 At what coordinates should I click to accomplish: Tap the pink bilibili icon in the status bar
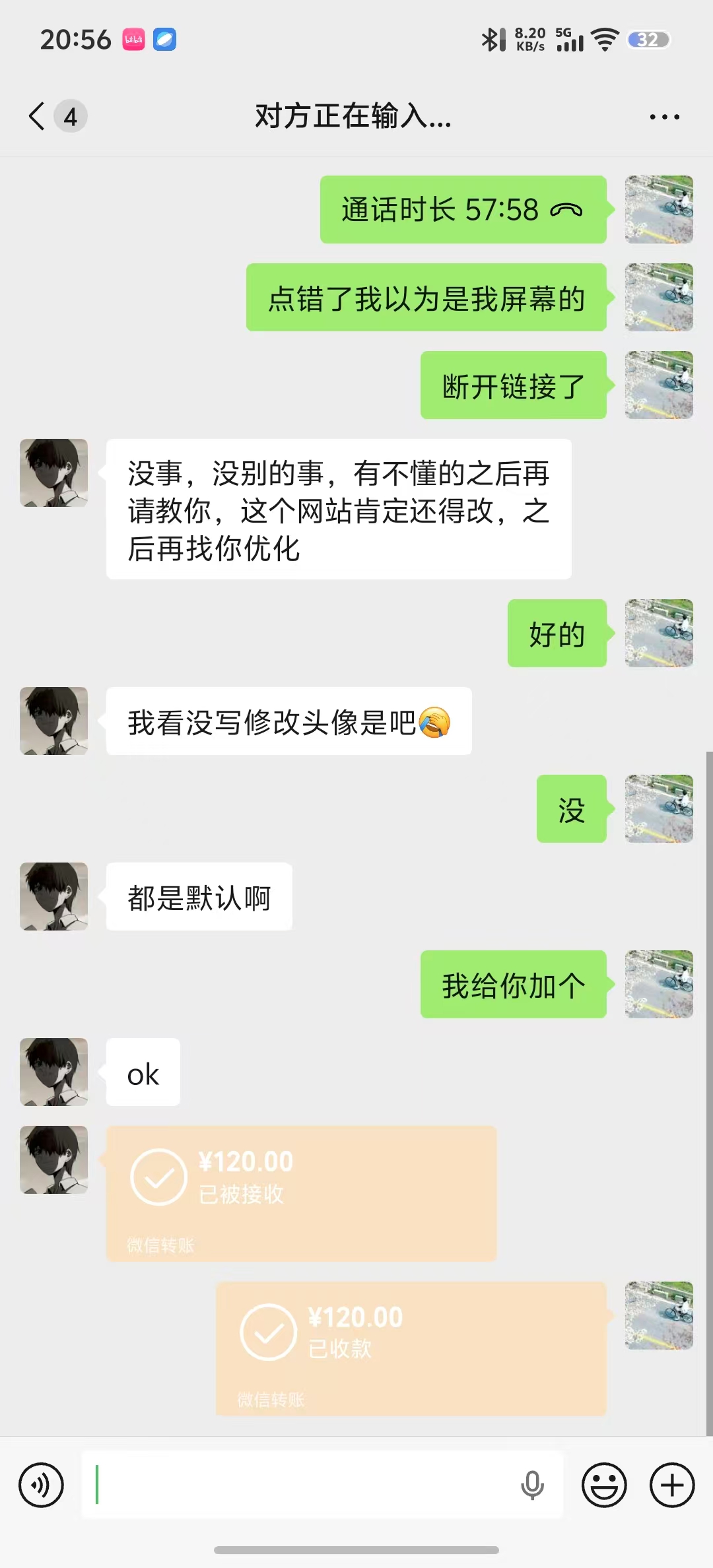tap(132, 40)
